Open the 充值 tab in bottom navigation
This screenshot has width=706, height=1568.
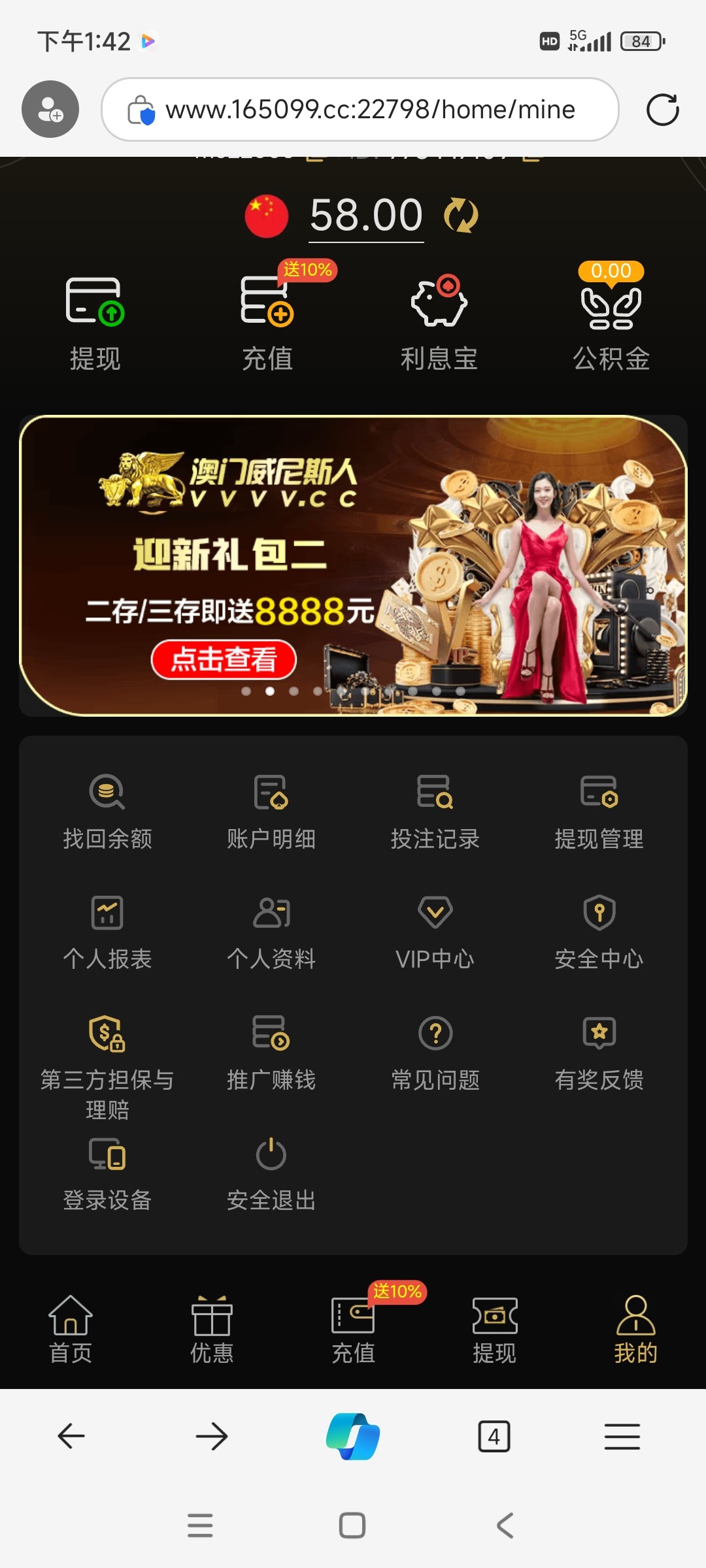pos(353,1330)
